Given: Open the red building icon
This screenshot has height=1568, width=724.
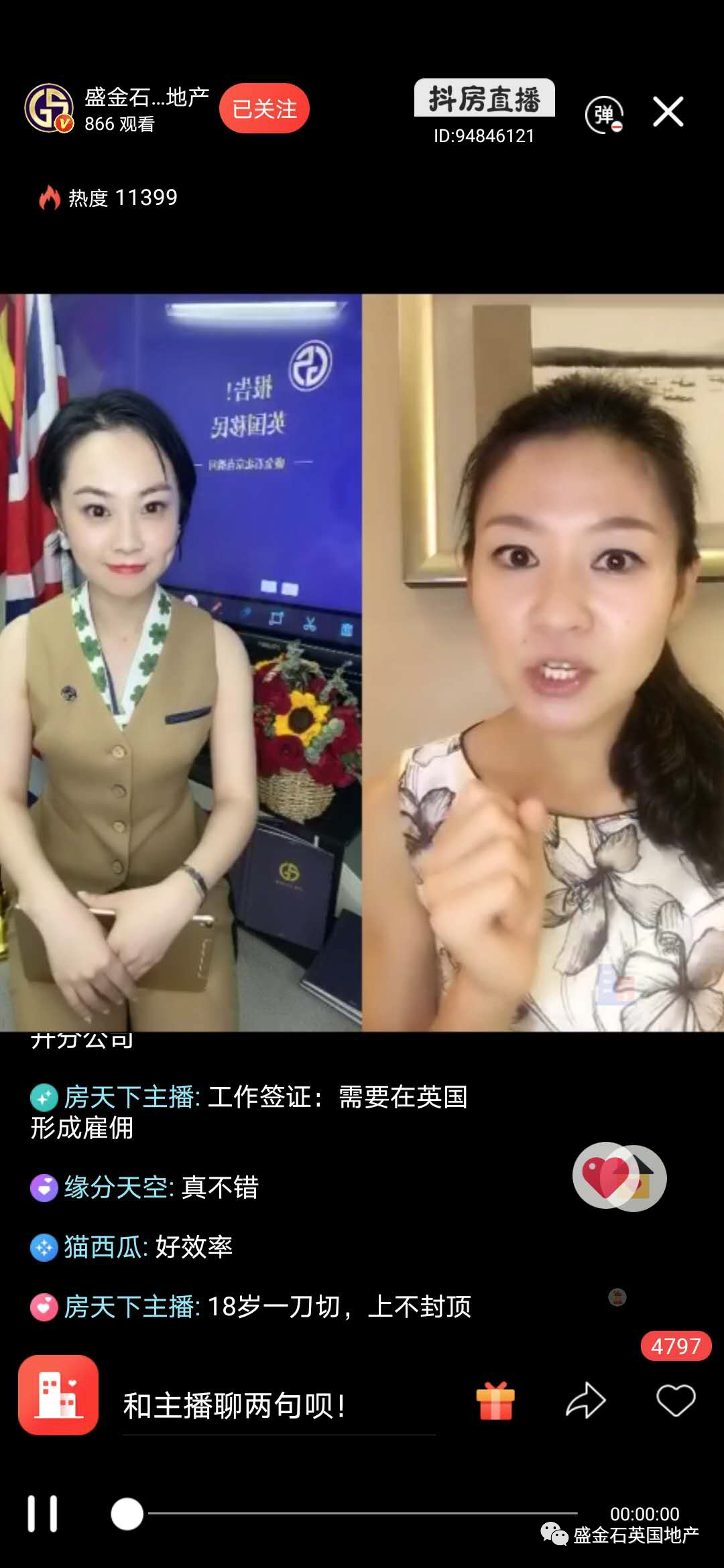Looking at the screenshot, I should click(58, 1395).
